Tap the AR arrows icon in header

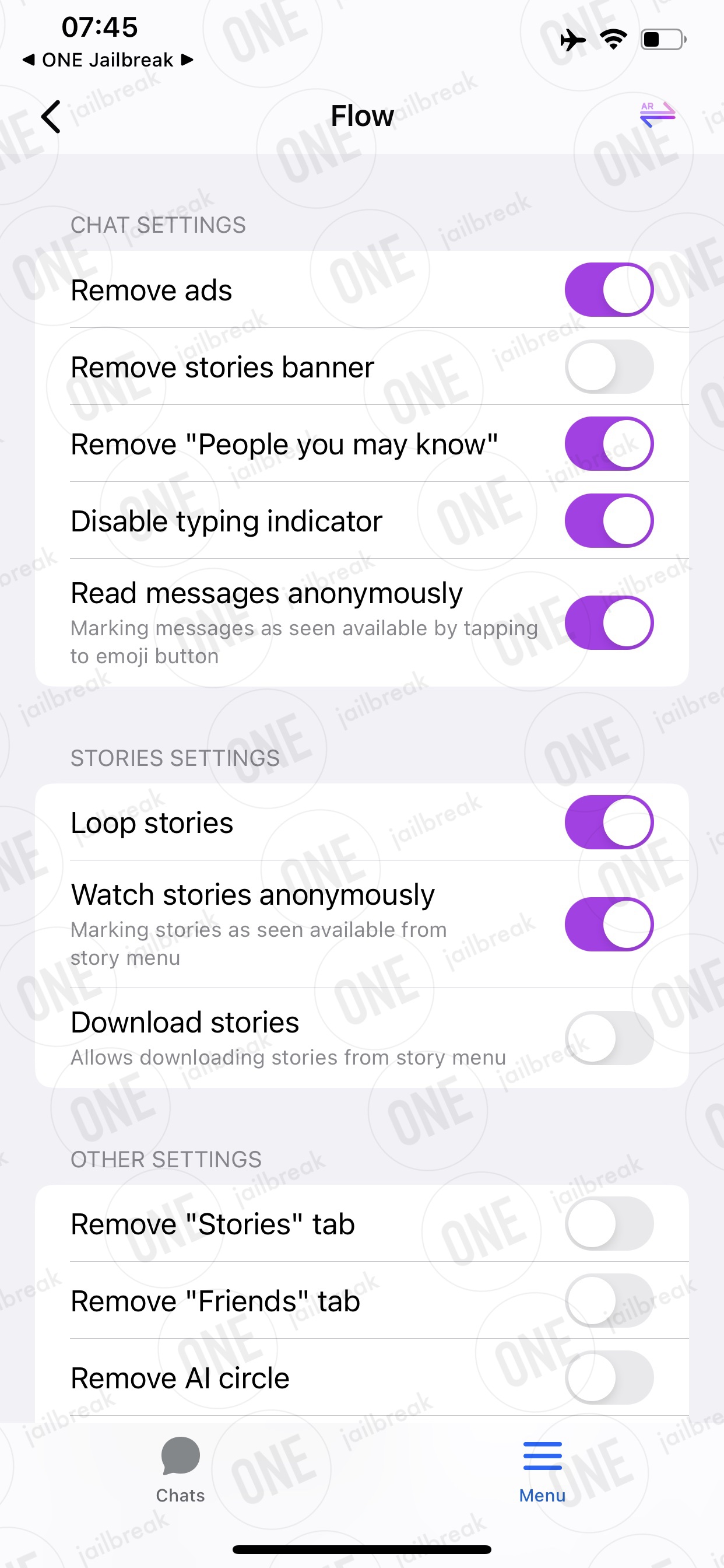point(657,114)
